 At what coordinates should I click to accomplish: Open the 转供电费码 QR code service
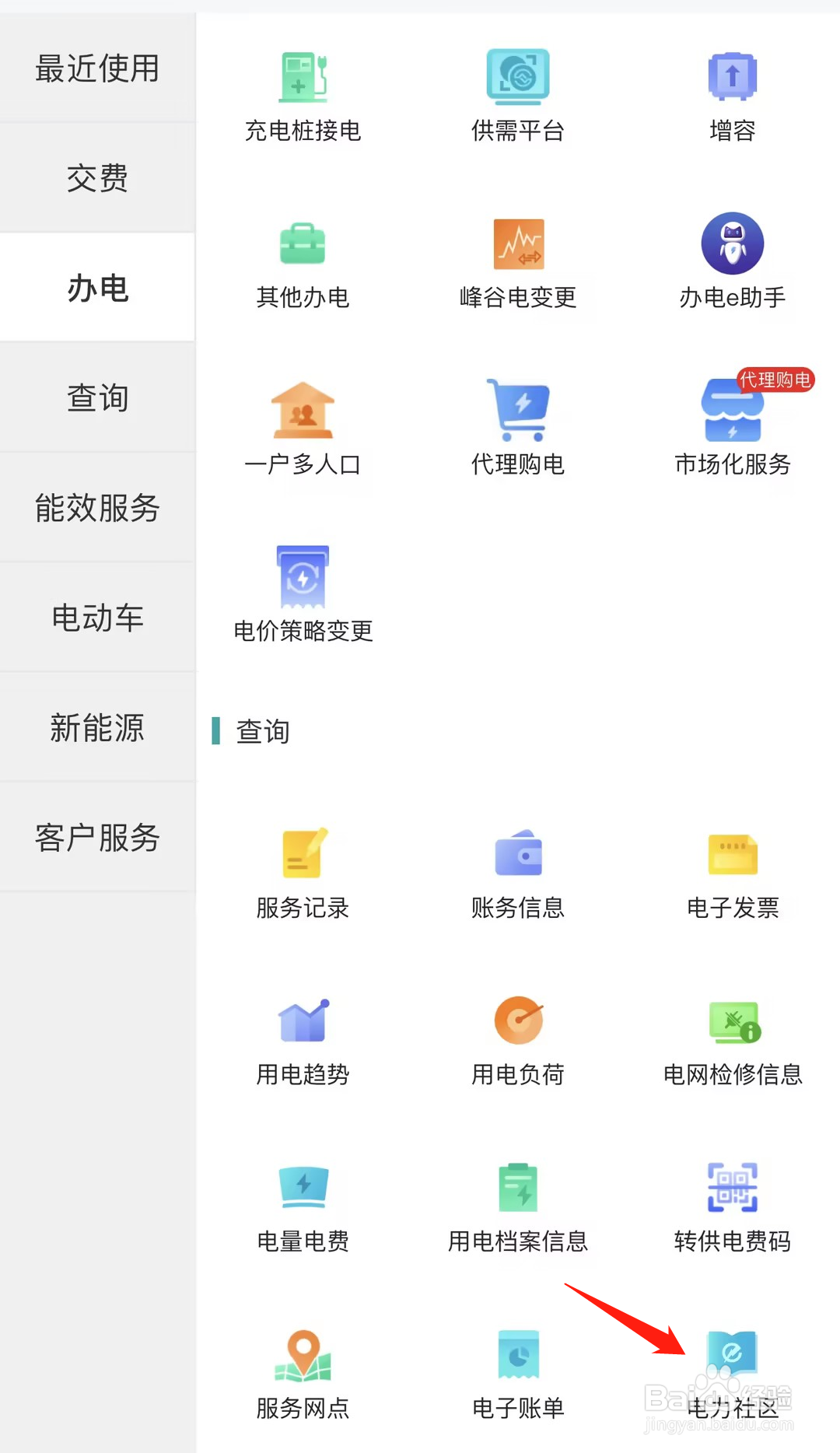click(732, 1202)
